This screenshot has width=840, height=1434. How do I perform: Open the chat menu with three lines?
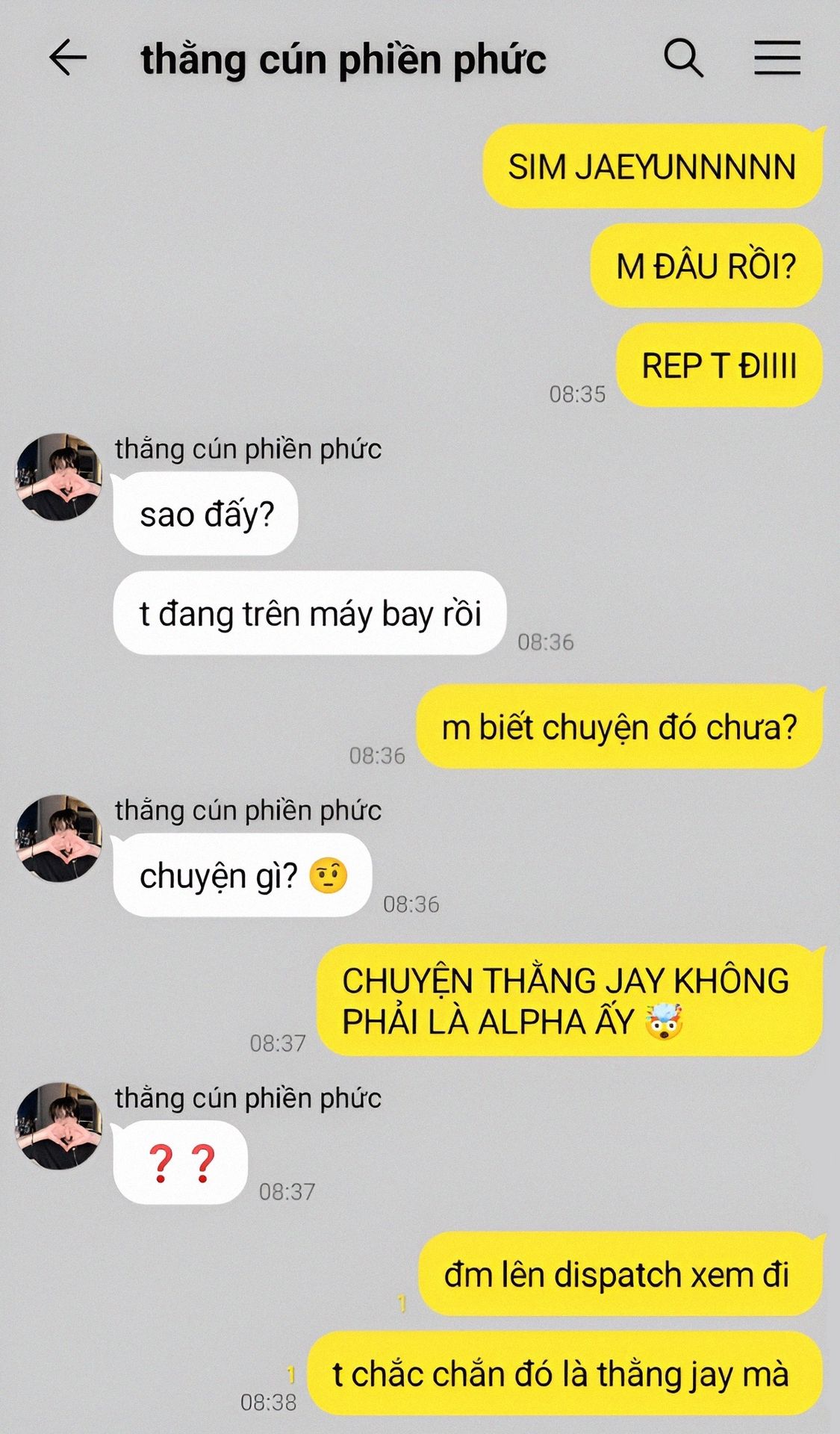tap(777, 58)
